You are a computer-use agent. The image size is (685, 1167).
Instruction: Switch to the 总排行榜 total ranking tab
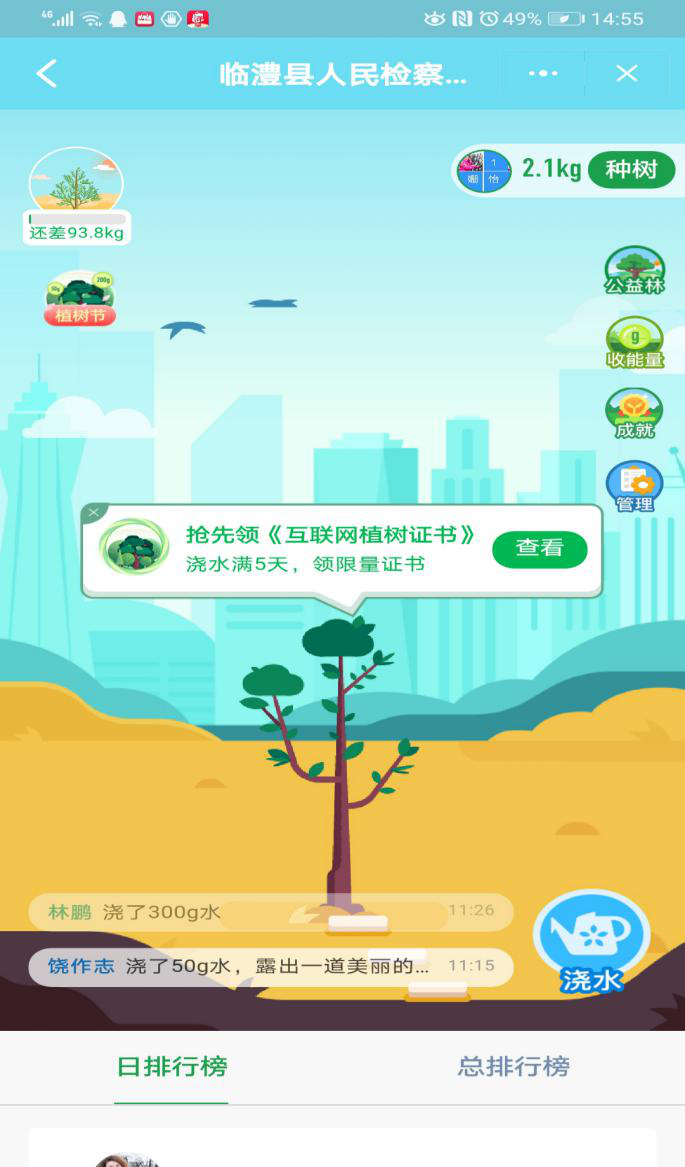(x=513, y=1066)
